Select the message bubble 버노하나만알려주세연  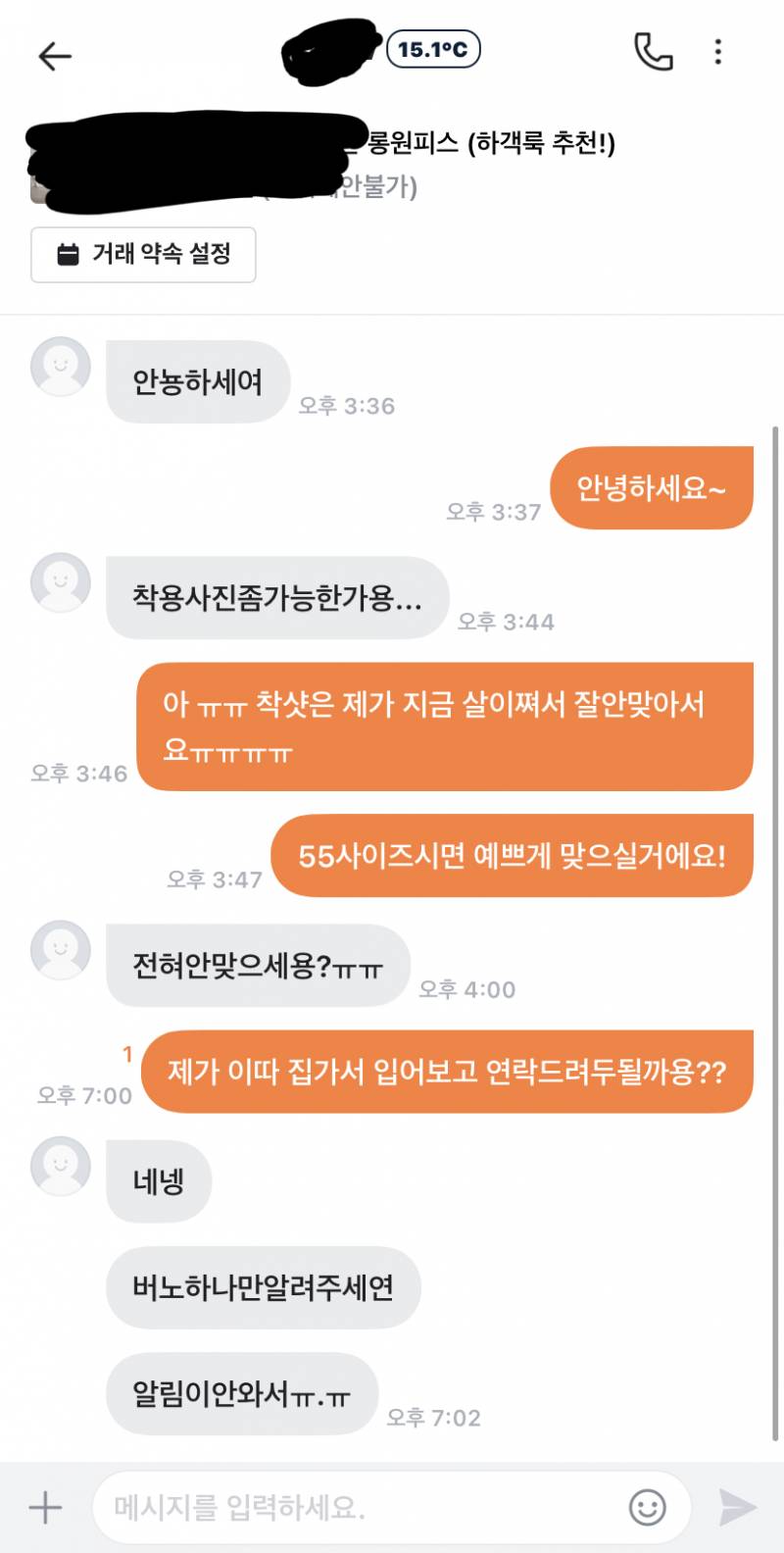coord(263,1287)
